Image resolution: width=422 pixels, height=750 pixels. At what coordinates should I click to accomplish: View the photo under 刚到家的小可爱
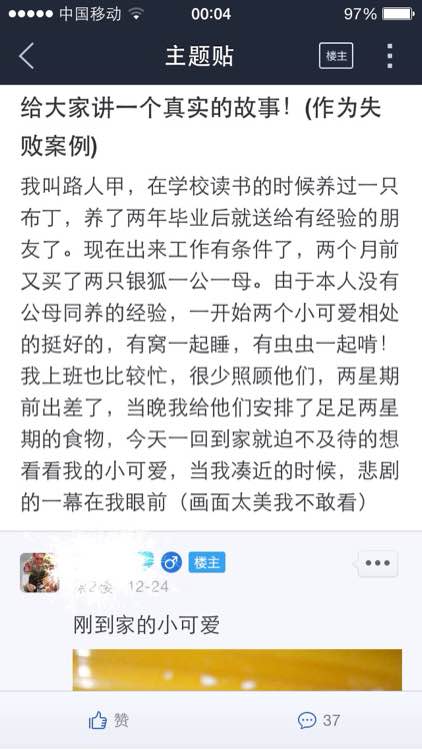pos(237,670)
